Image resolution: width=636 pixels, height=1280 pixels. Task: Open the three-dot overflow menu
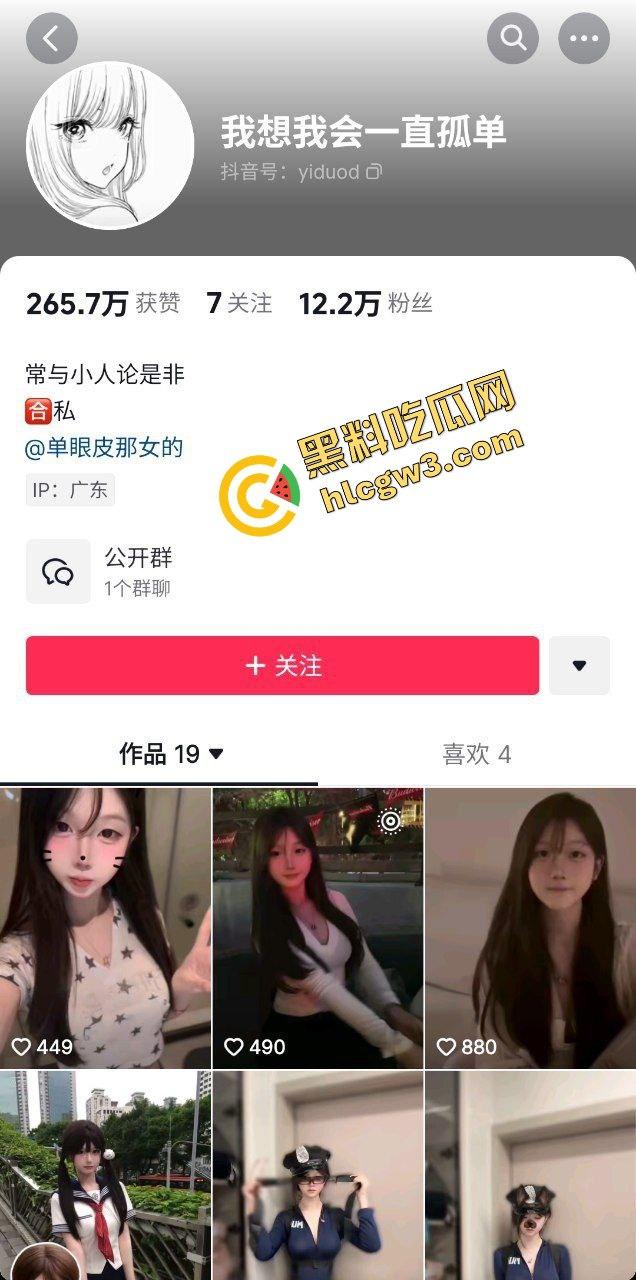tap(584, 39)
